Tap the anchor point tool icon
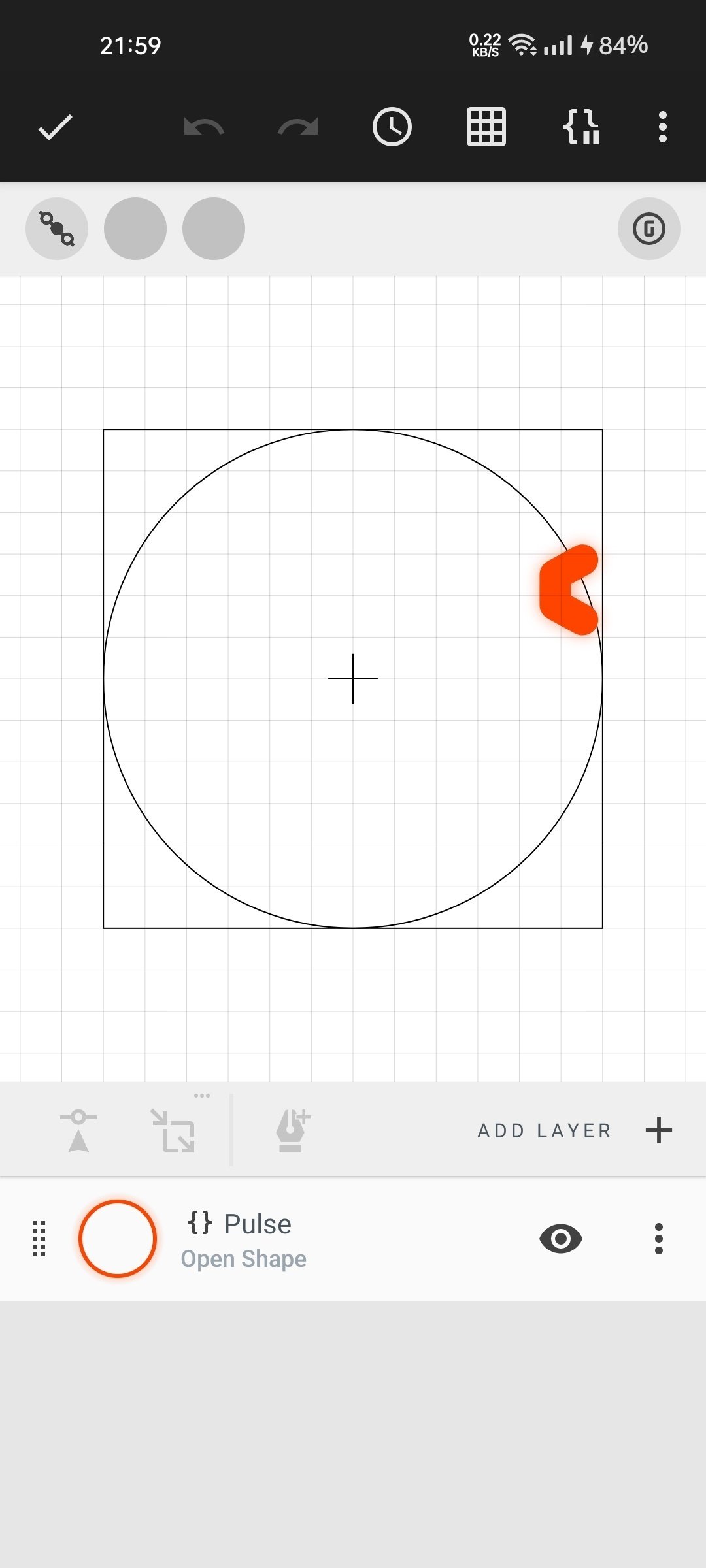The width and height of the screenshot is (706, 1568). coord(78,1130)
